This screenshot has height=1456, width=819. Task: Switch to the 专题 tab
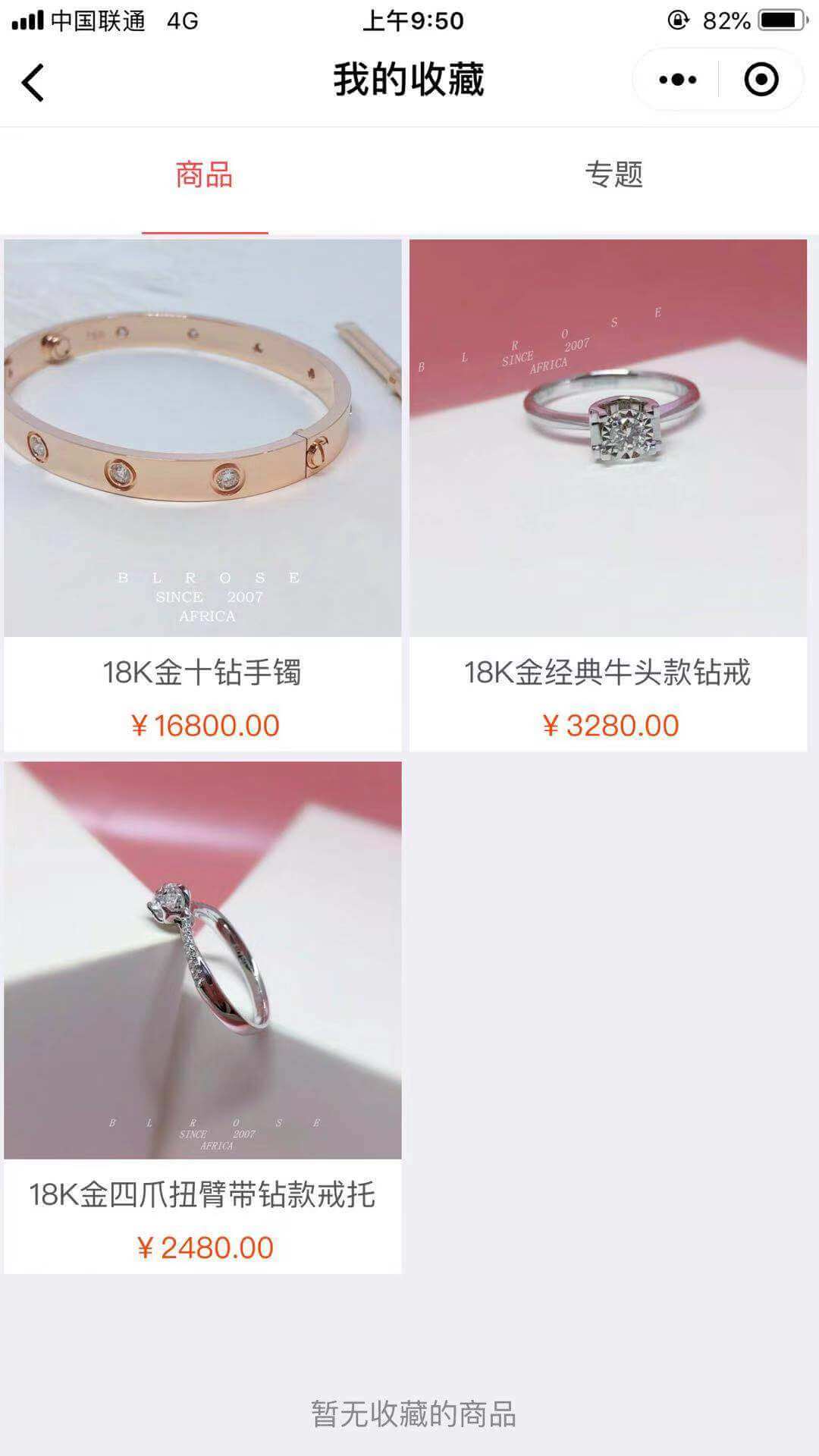pyautogui.click(x=613, y=175)
